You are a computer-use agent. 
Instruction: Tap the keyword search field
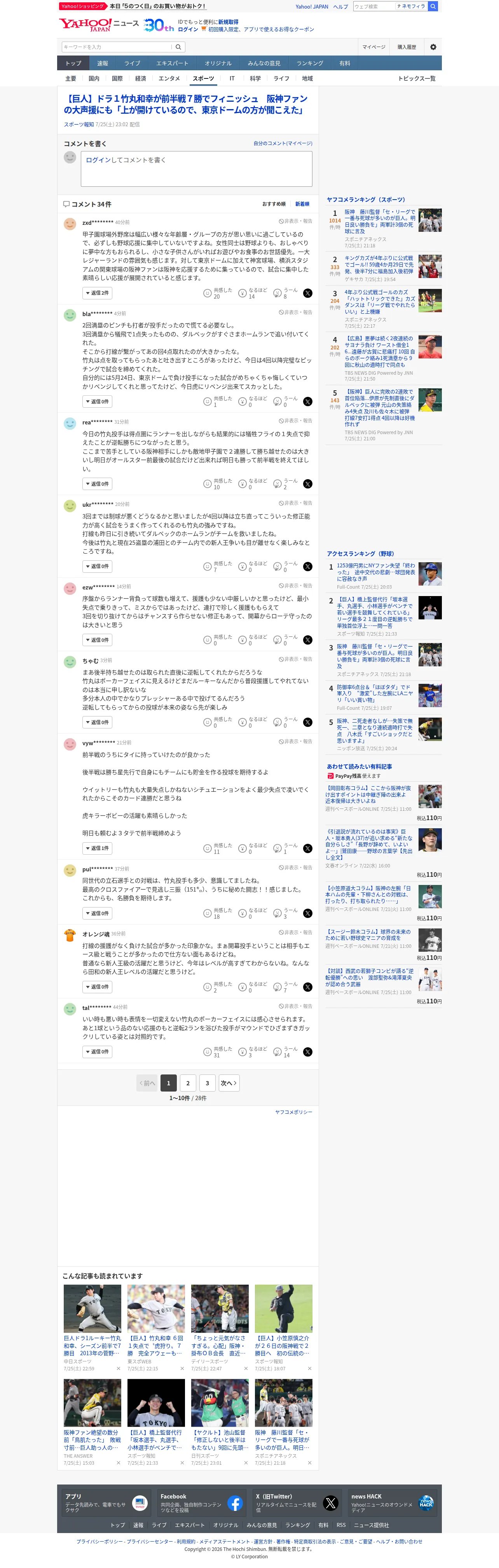(116, 47)
